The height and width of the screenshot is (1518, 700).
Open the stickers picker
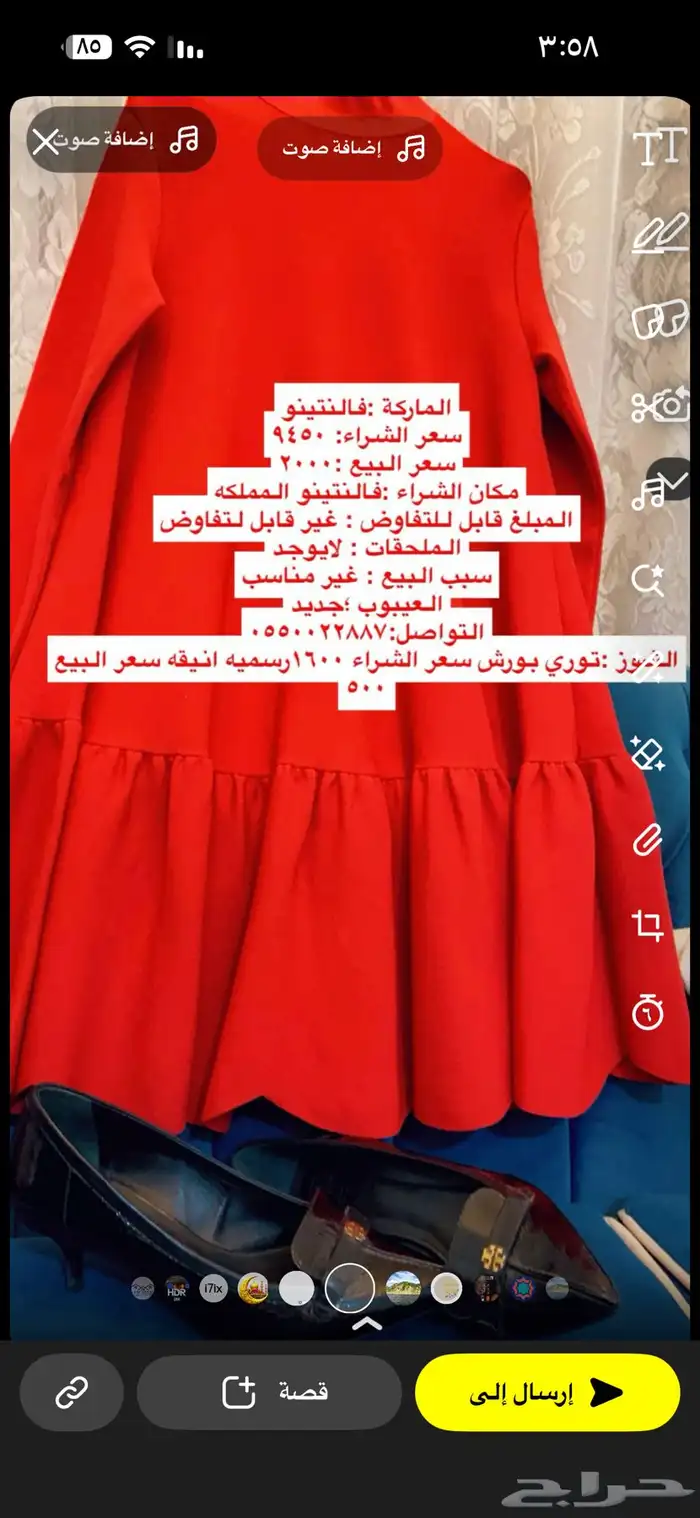658,321
